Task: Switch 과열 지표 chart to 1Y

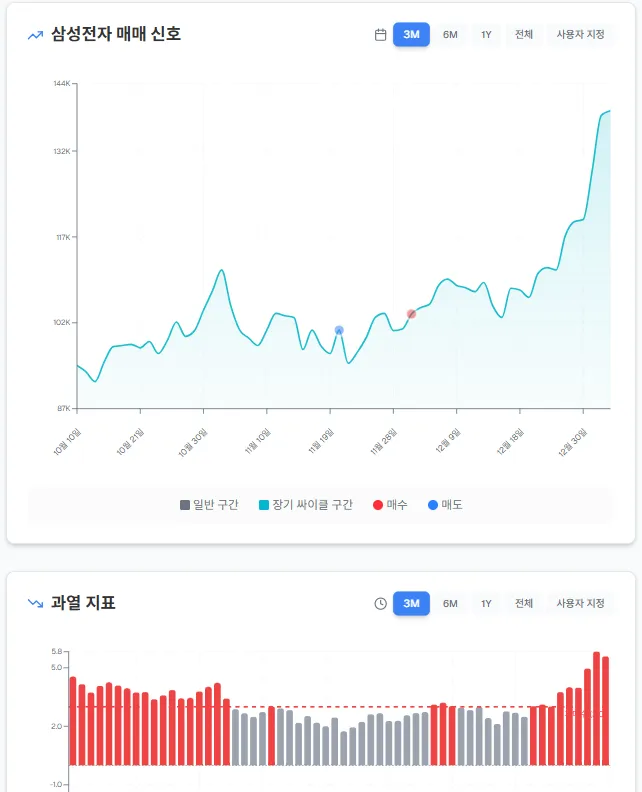Action: coord(486,603)
